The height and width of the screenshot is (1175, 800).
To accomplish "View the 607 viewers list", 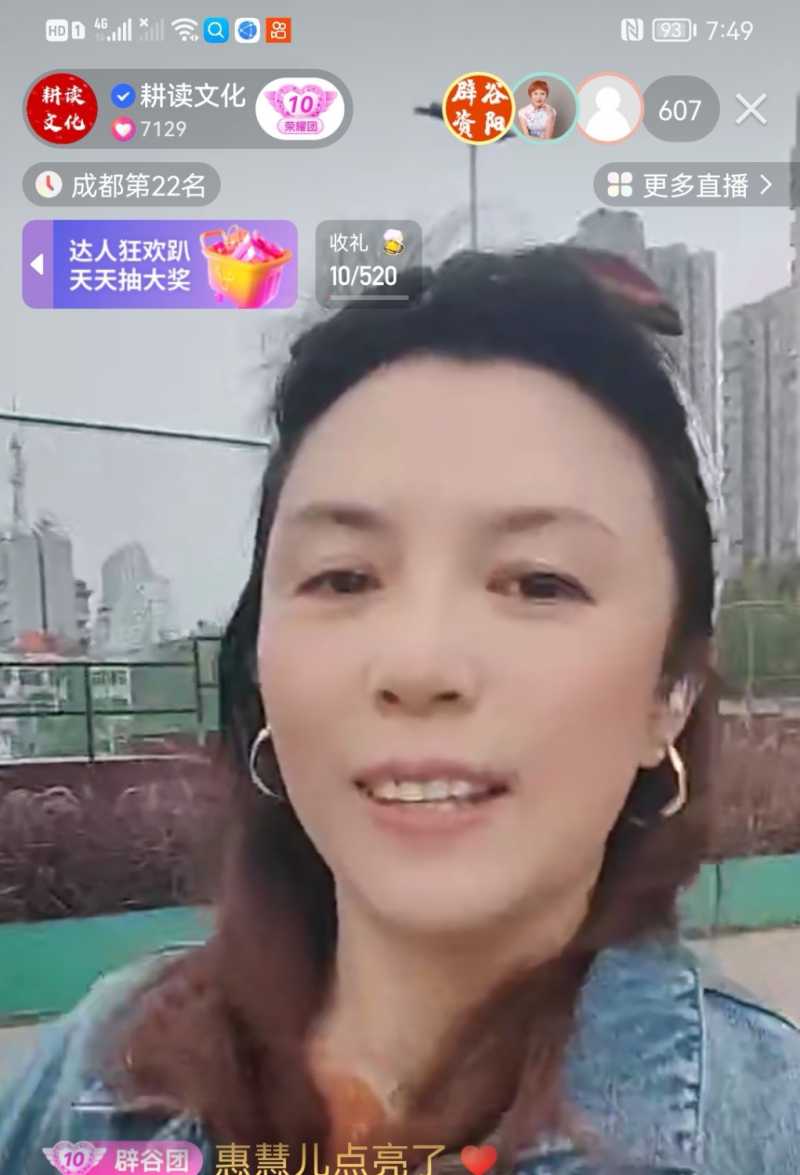I will click(x=680, y=109).
